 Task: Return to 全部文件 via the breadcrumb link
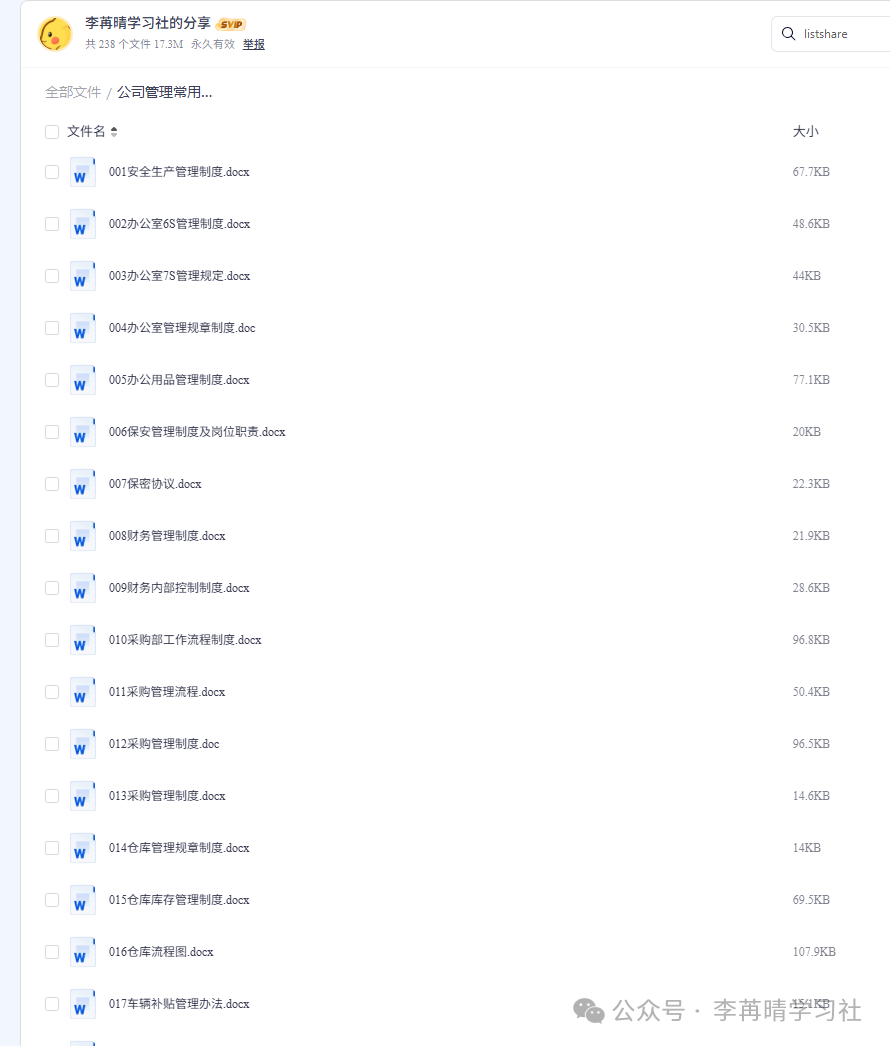click(x=72, y=91)
